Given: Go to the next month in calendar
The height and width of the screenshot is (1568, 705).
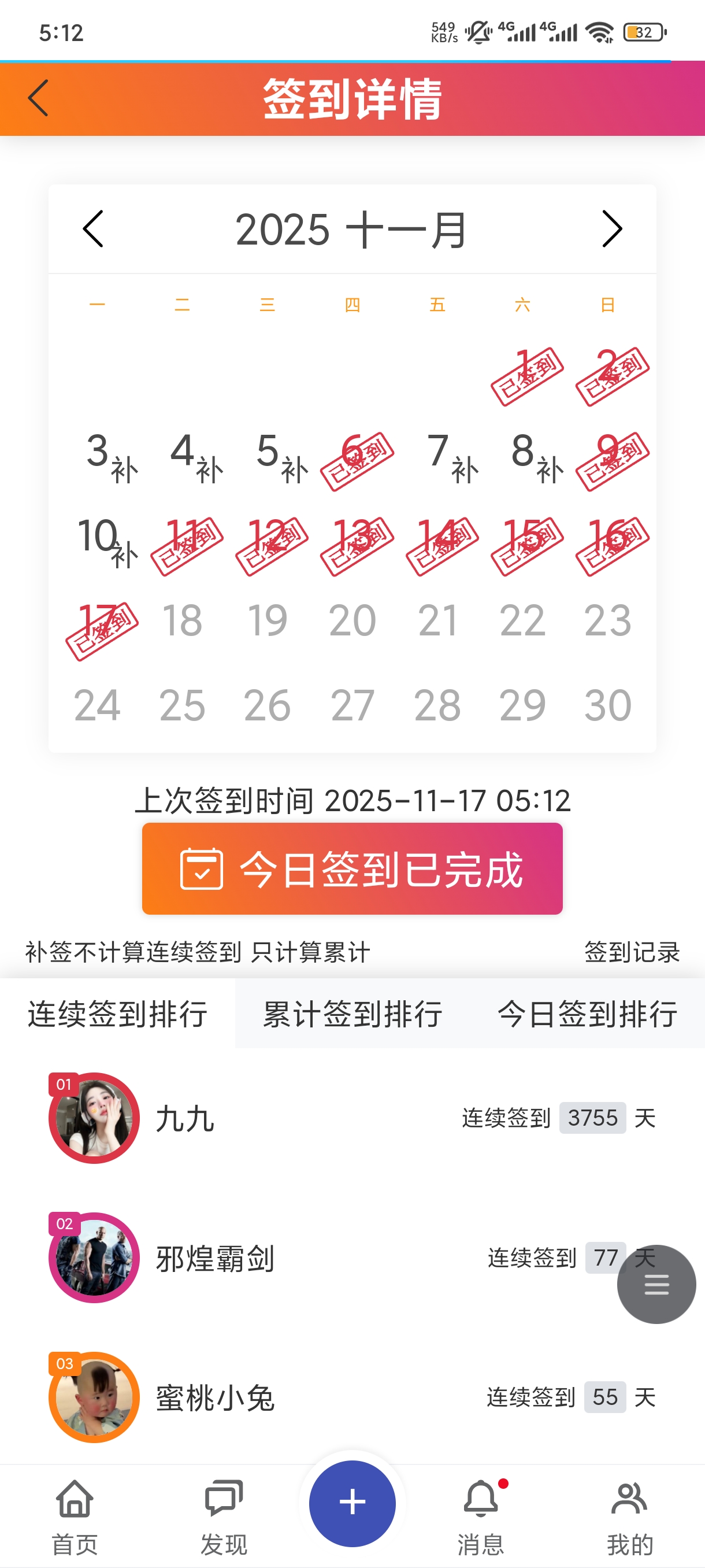Looking at the screenshot, I should click(611, 229).
